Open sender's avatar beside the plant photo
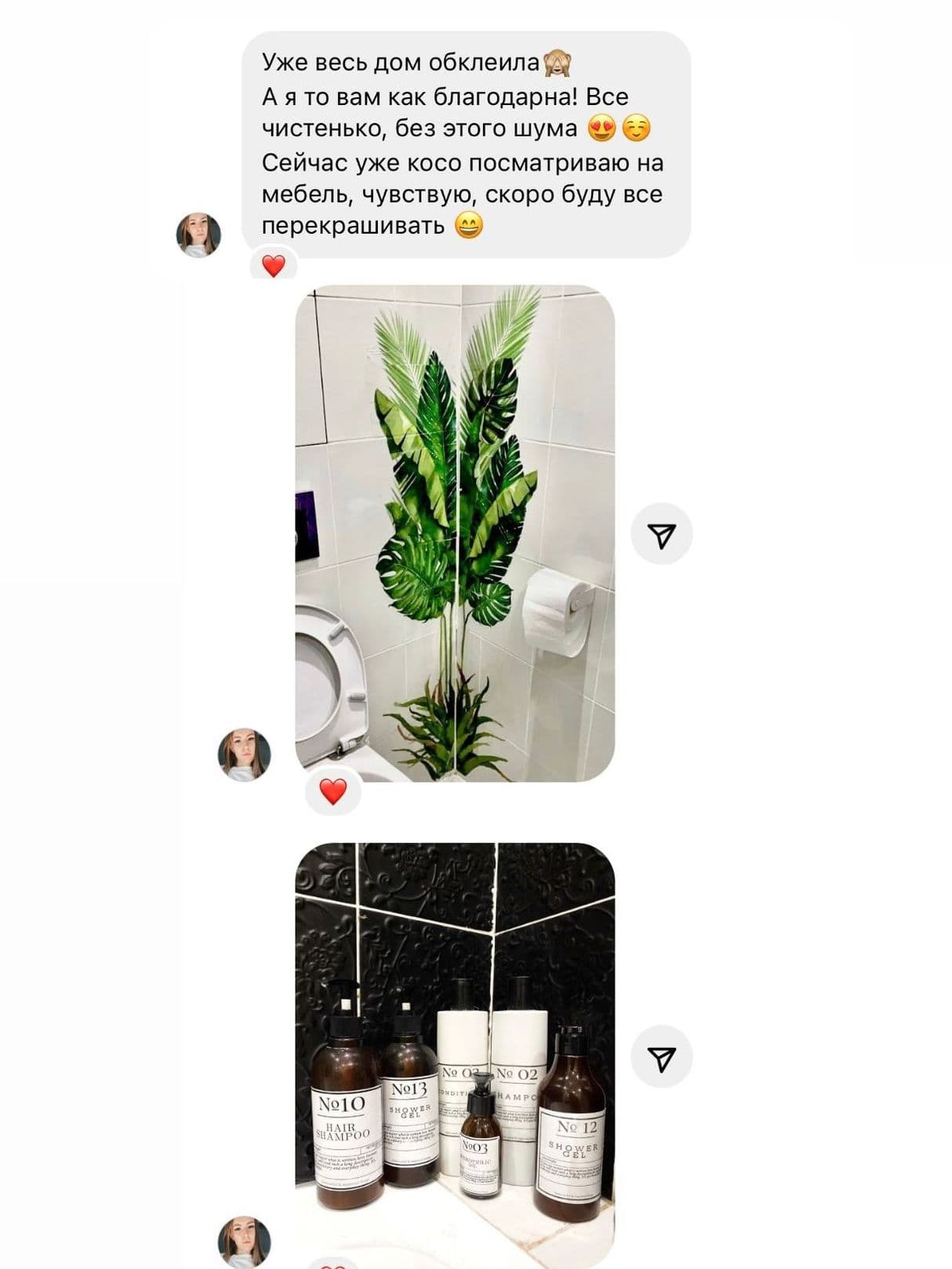The height and width of the screenshot is (1269, 952). coord(244,754)
